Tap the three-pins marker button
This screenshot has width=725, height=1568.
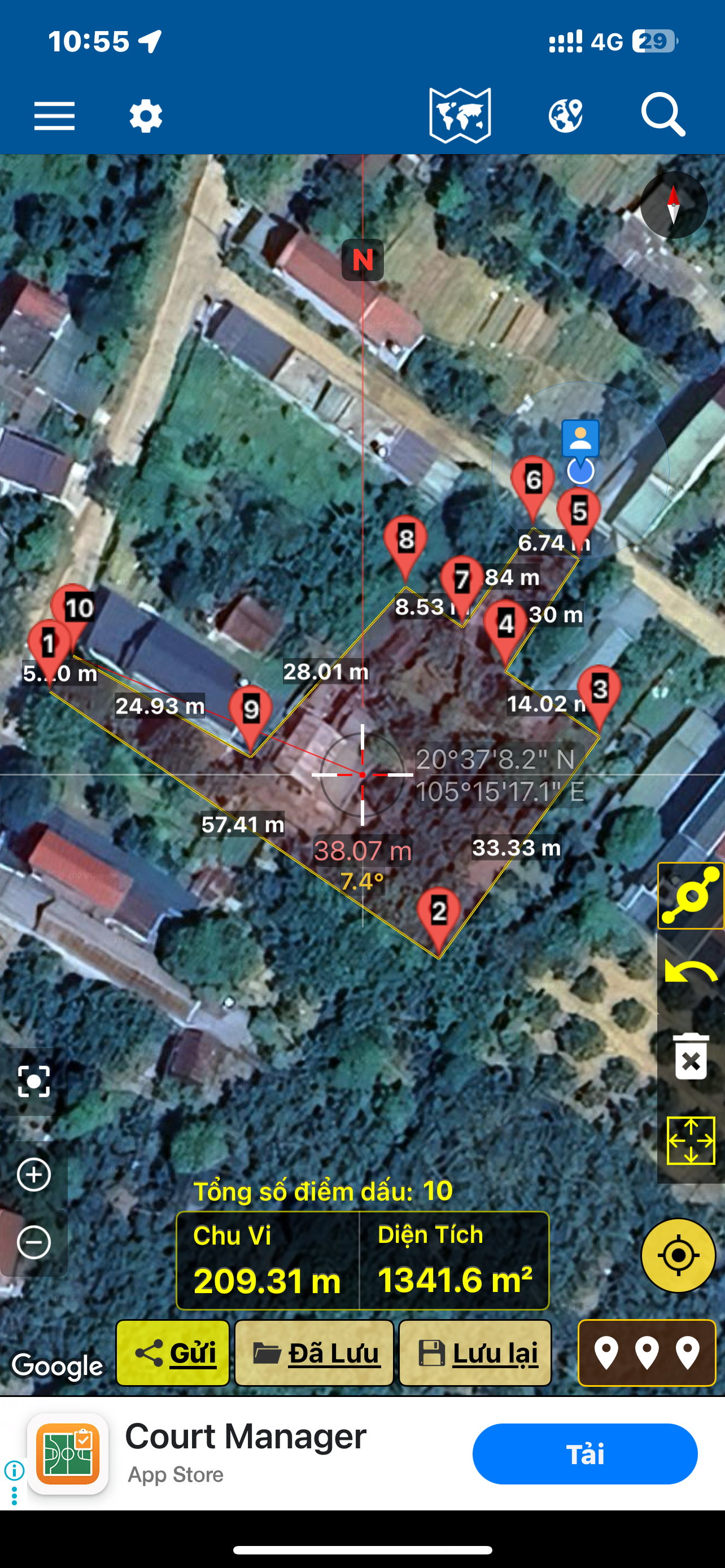[x=647, y=1353]
